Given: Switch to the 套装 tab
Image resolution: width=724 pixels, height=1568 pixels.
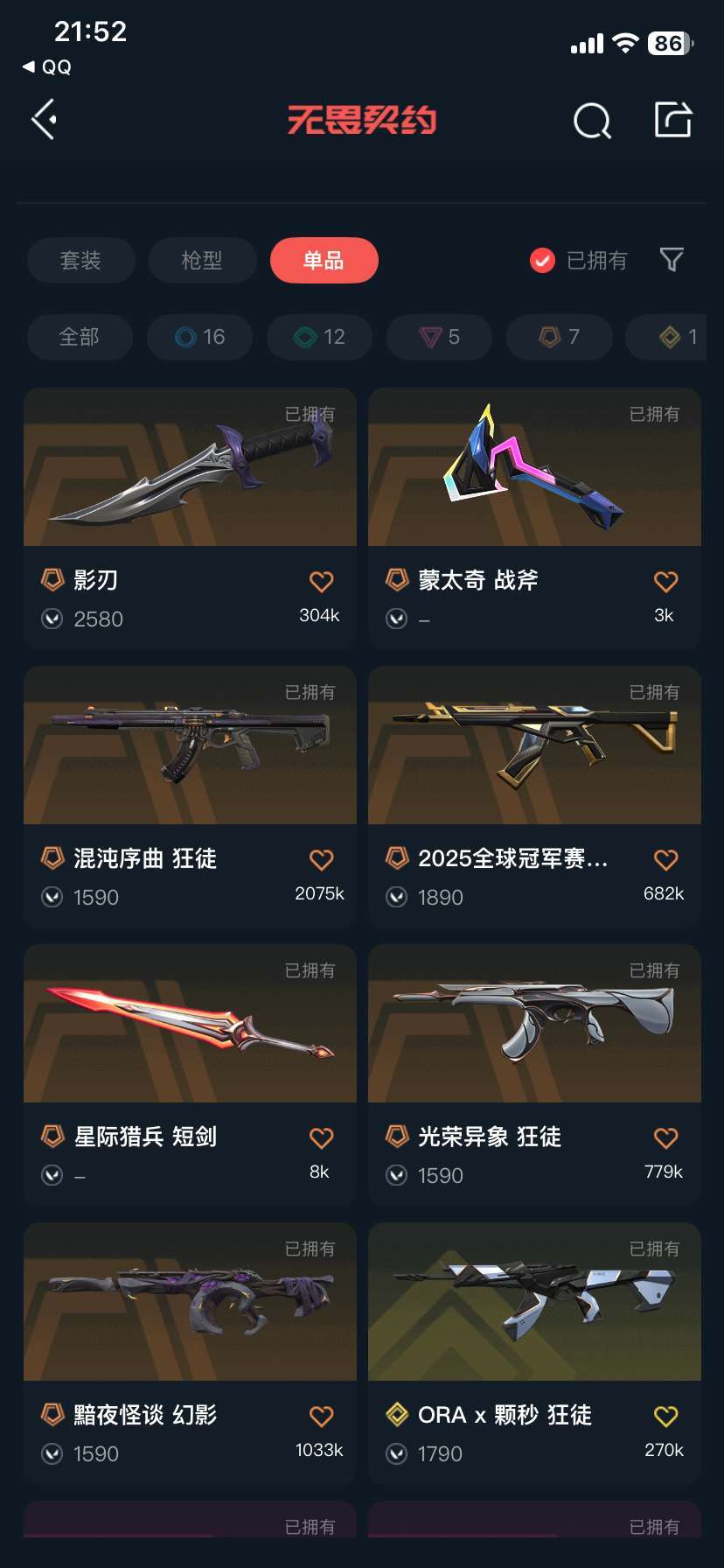Looking at the screenshot, I should (80, 261).
